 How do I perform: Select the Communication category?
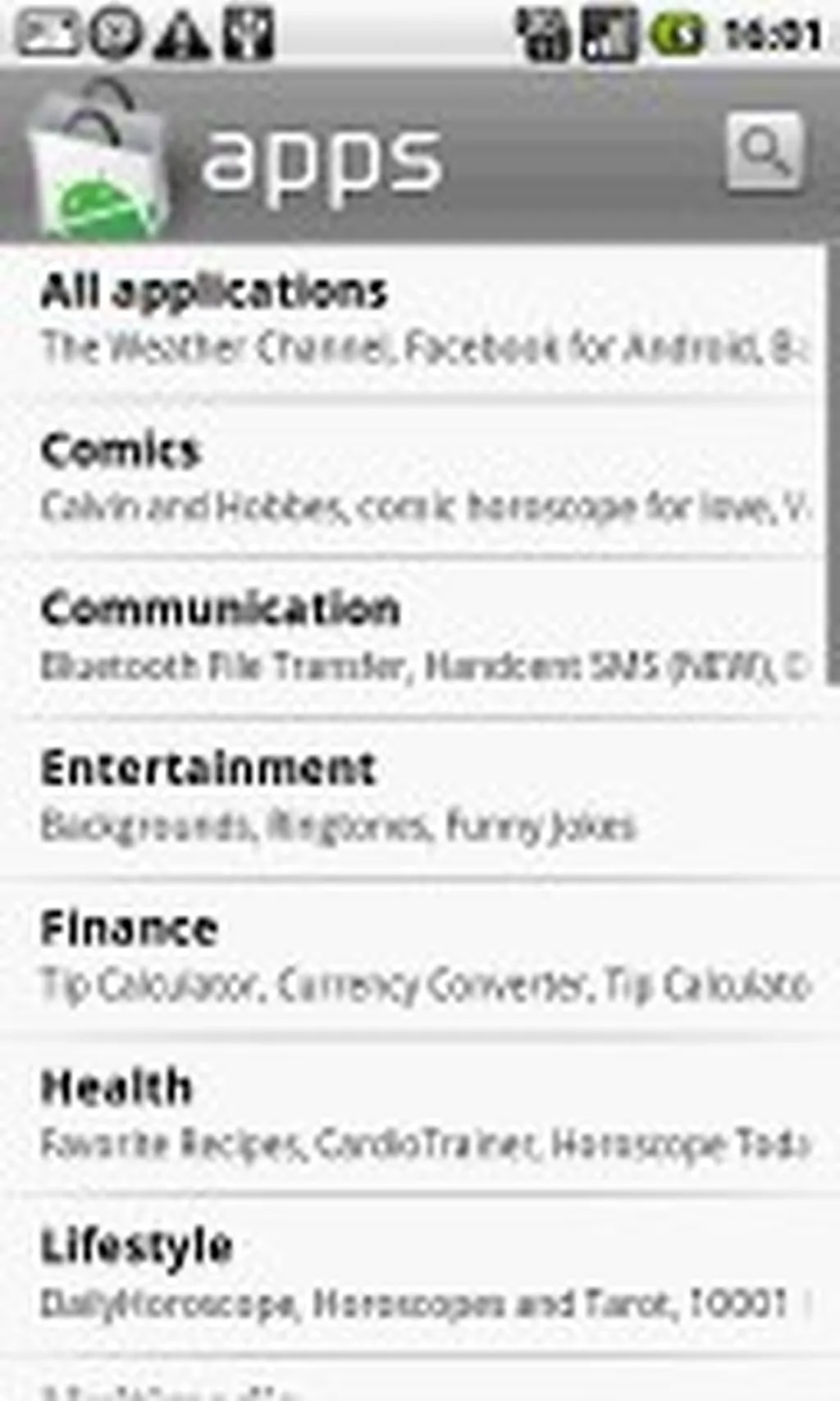[410, 638]
